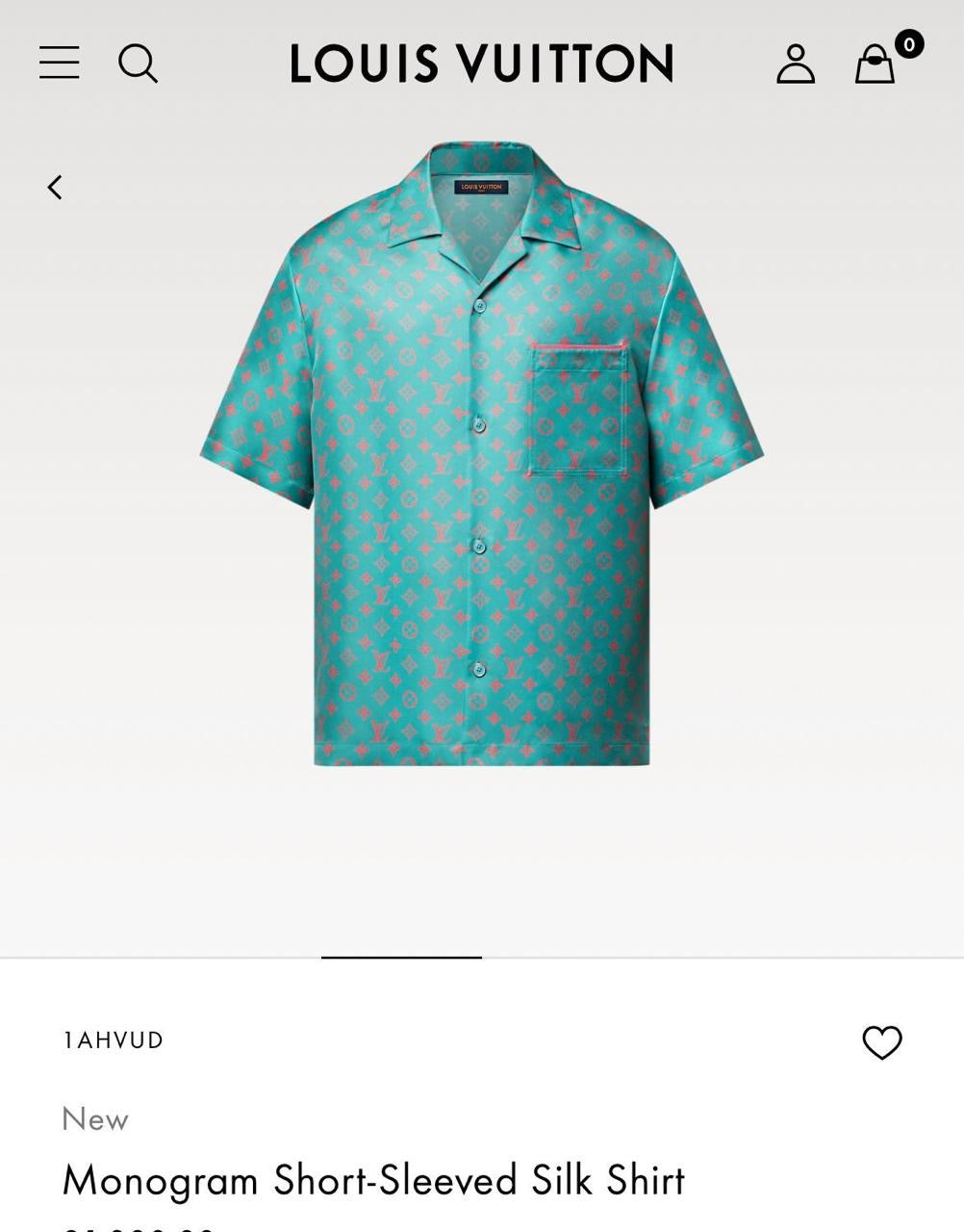Image resolution: width=964 pixels, height=1232 pixels.
Task: Open the account profile icon
Action: click(x=796, y=64)
